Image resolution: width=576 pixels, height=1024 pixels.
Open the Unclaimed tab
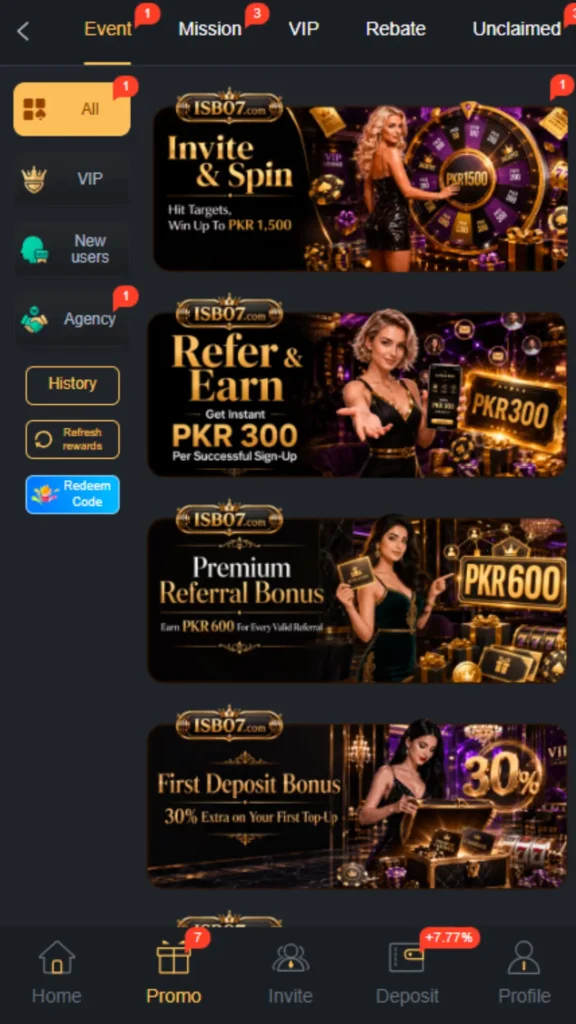517,29
